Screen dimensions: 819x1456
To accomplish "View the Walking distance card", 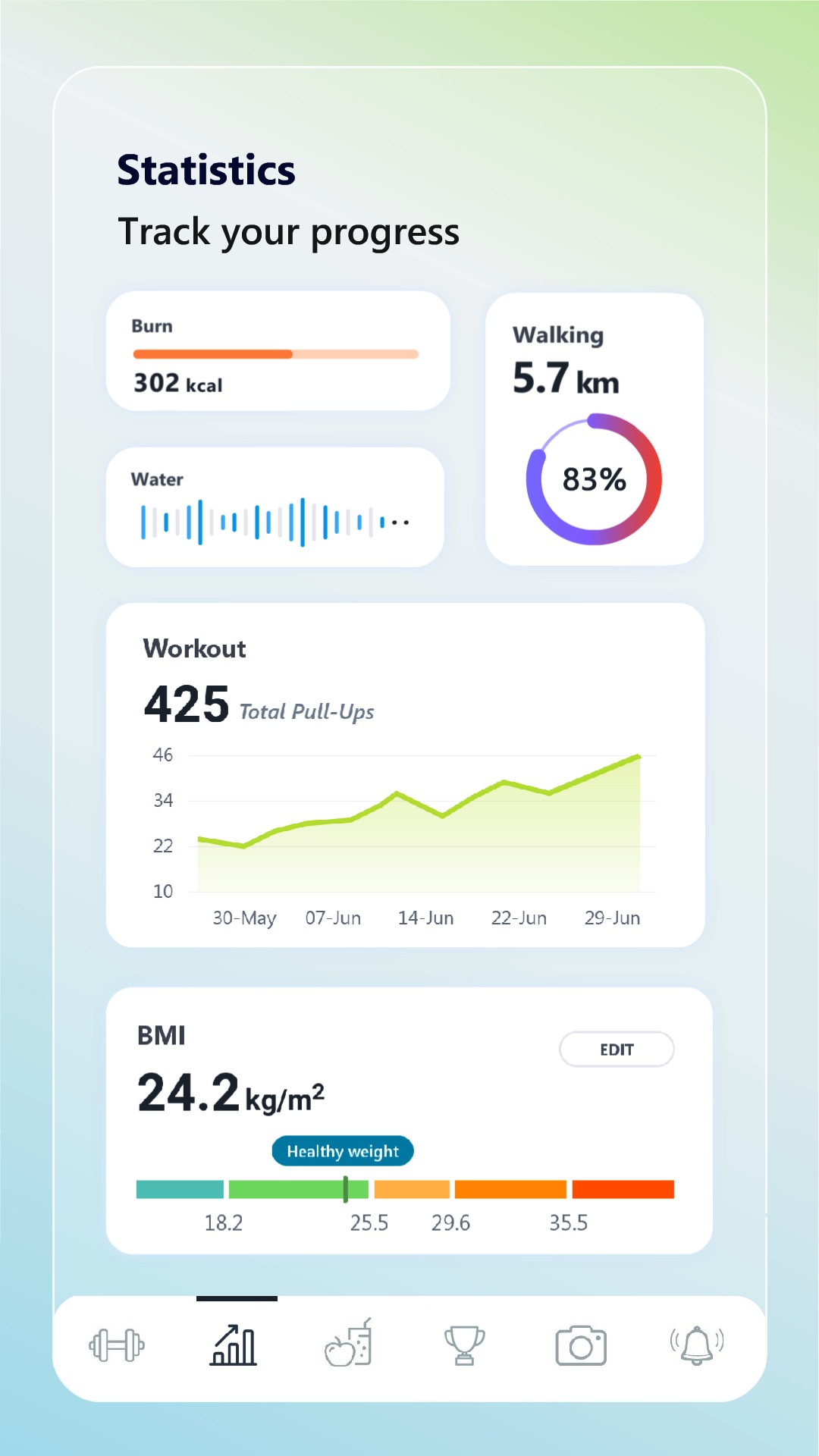I will coord(595,429).
